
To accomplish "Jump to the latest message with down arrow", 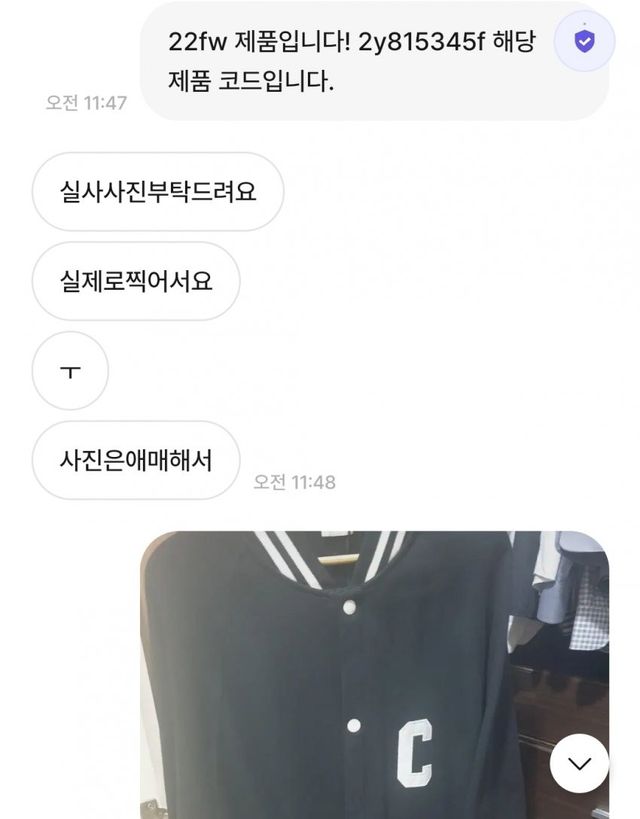I will click(579, 763).
